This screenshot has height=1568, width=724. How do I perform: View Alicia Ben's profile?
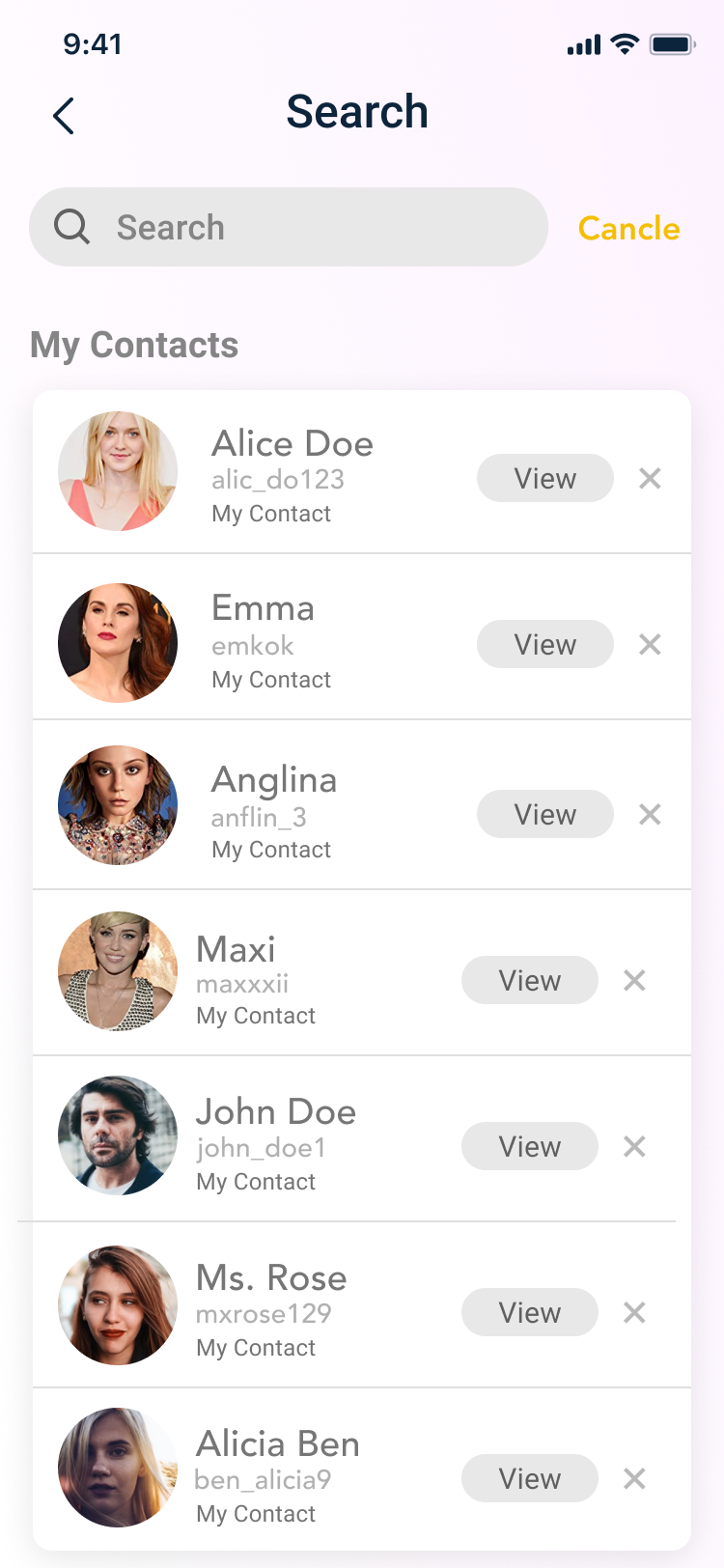click(529, 1478)
